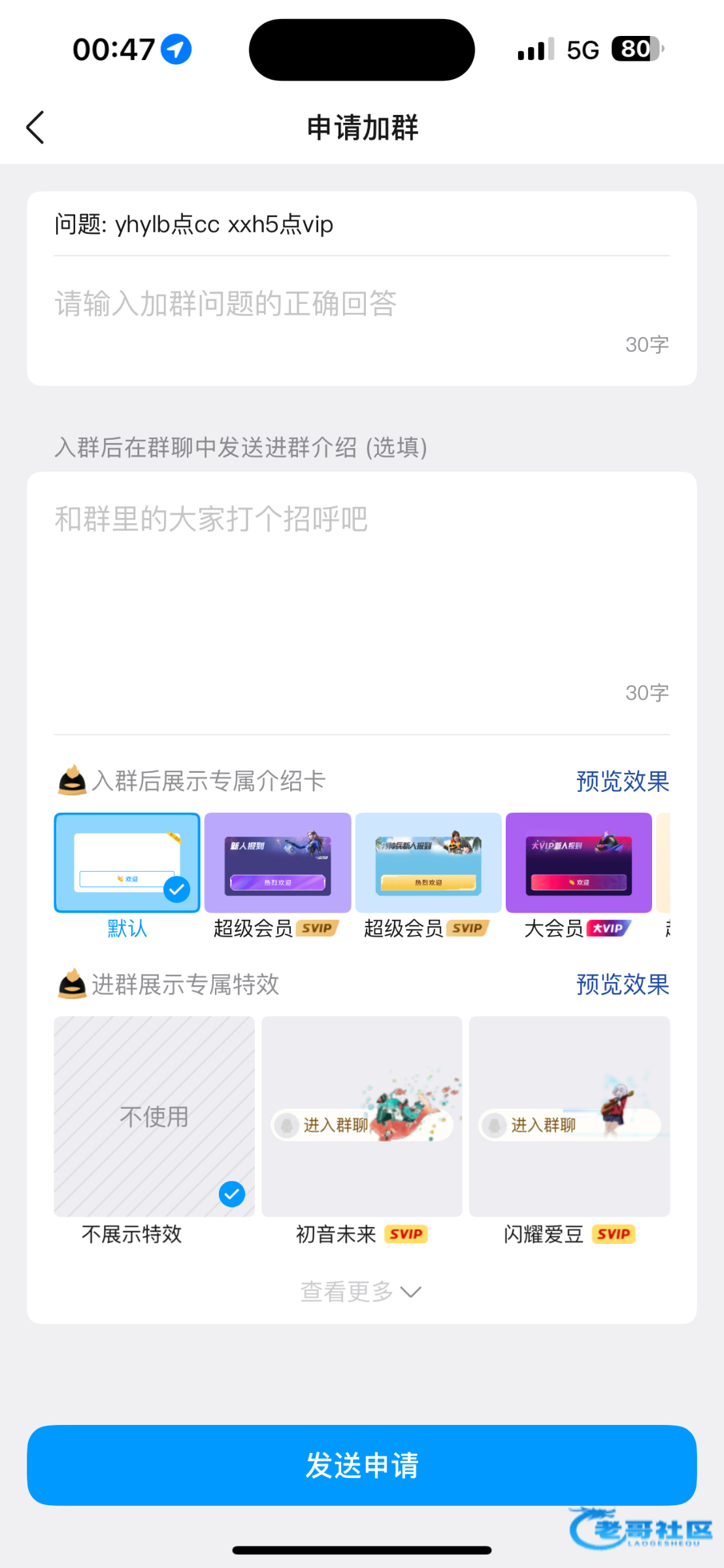The image size is (724, 1568).
Task: Submit with the 发送申请 button
Action: pos(361,1465)
